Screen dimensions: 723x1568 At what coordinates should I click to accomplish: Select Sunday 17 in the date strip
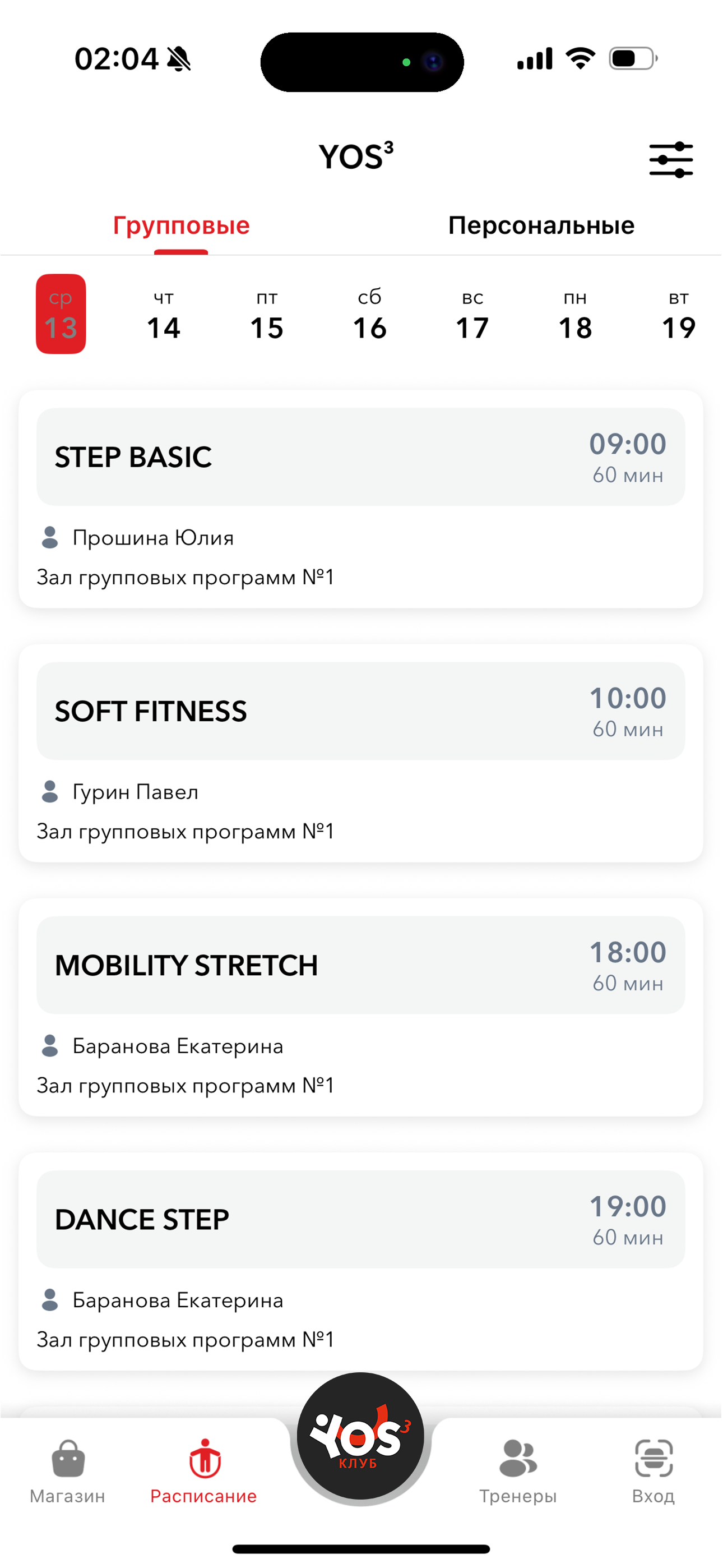pos(472,315)
